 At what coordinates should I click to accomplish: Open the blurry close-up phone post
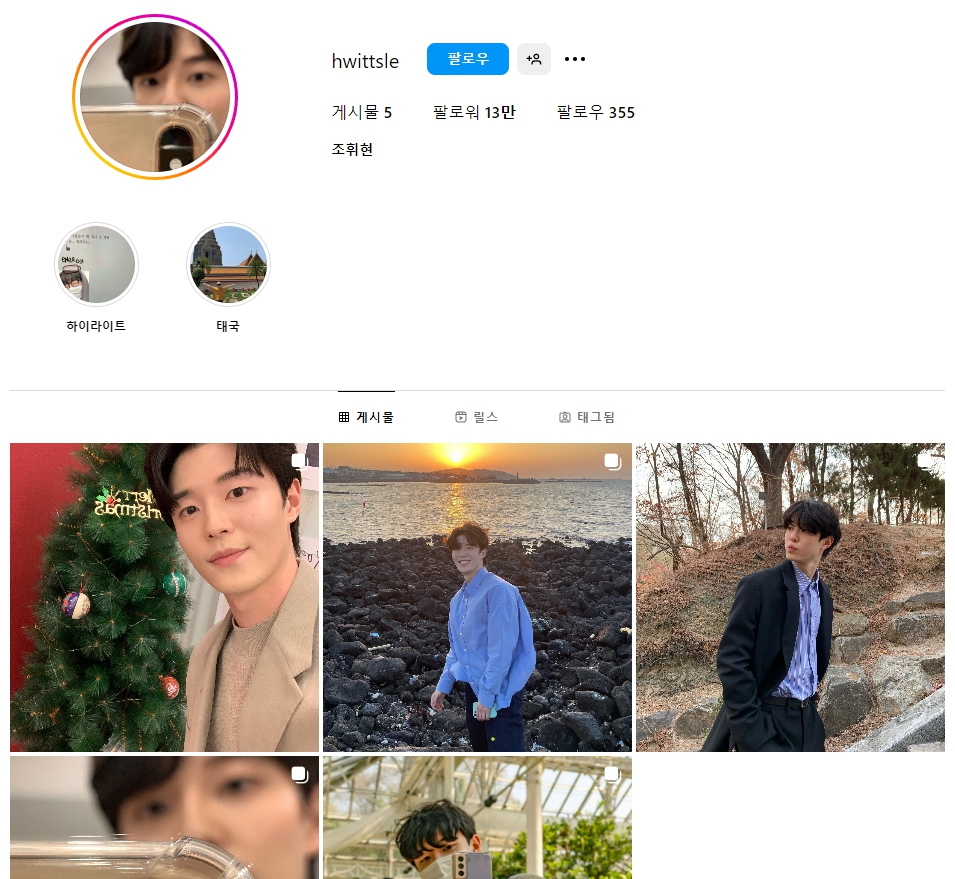165,817
